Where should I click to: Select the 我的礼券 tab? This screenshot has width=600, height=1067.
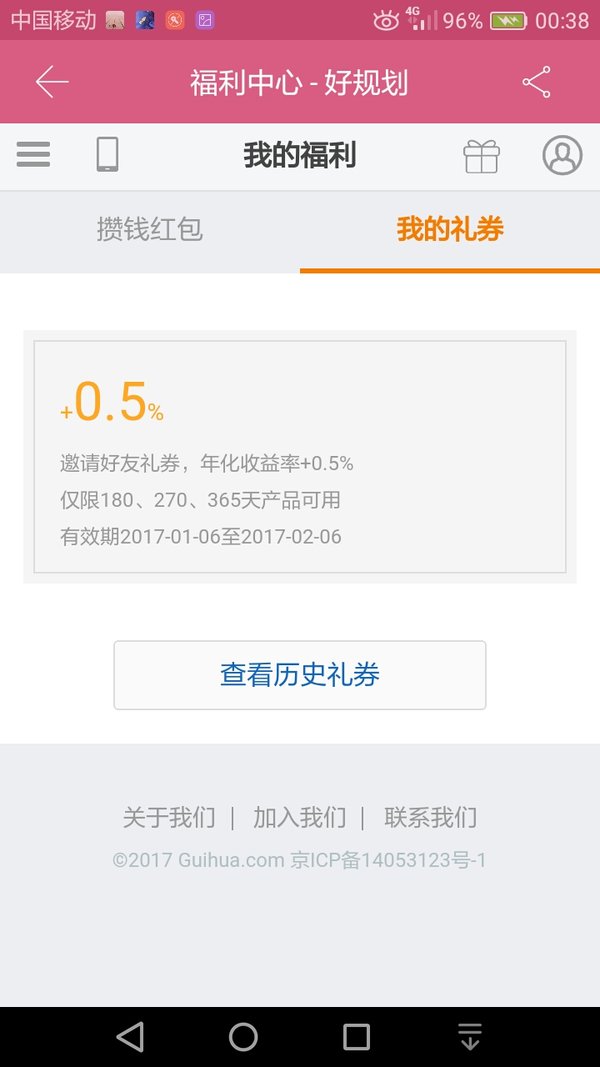coord(450,231)
